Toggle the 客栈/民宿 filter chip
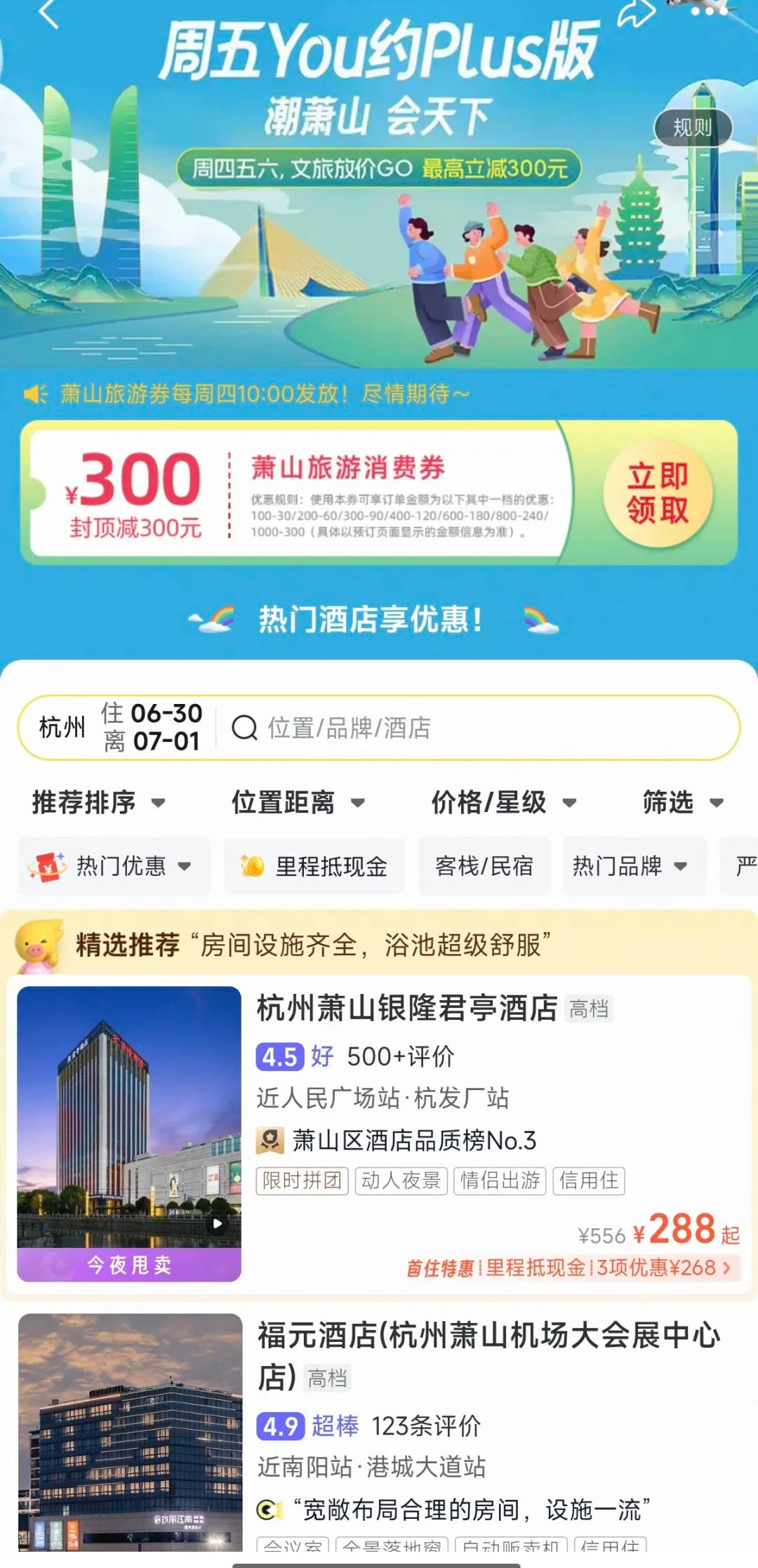This screenshot has width=758, height=1568. pos(483,866)
